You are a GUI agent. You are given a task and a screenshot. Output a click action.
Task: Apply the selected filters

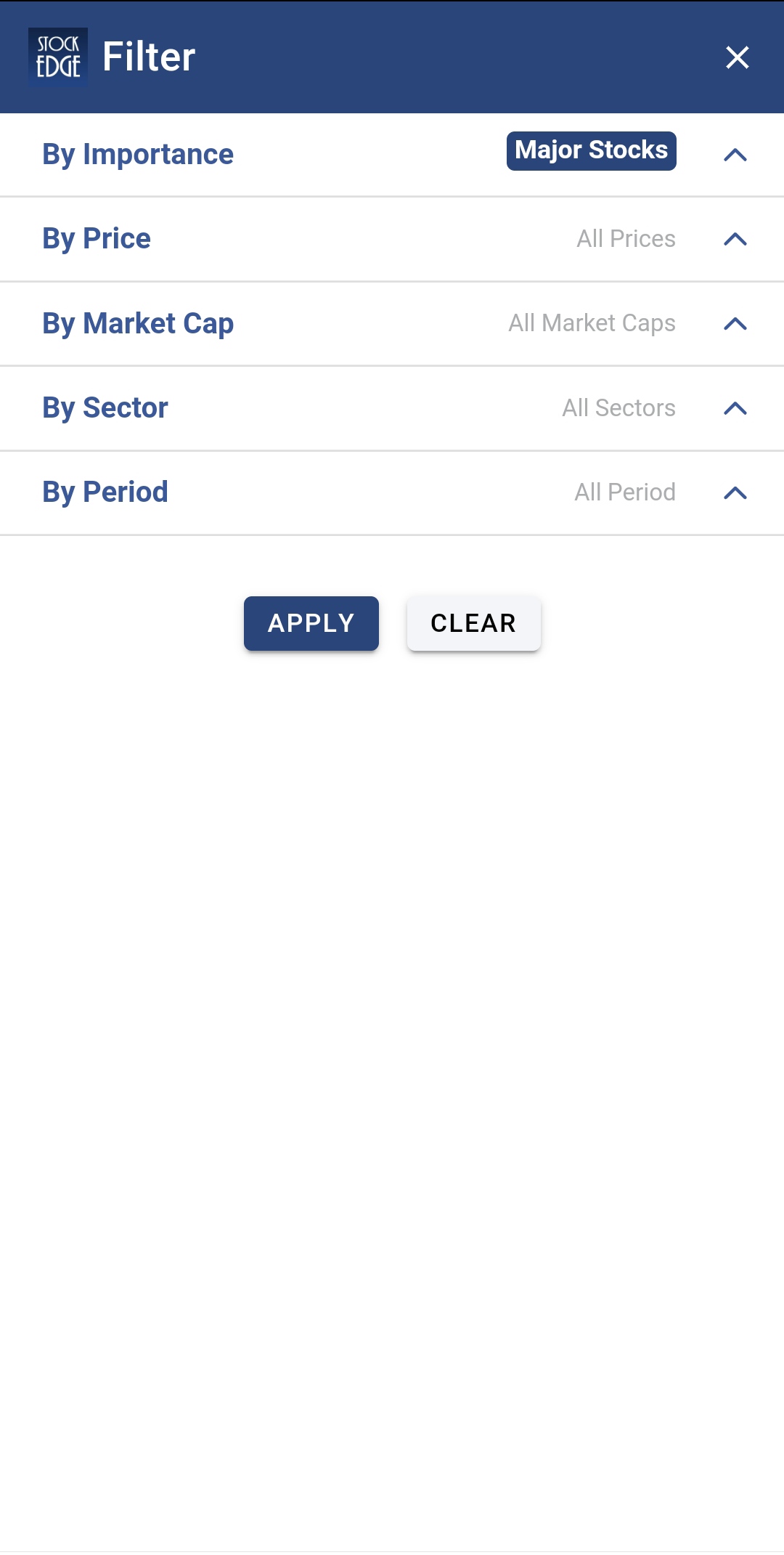point(311,623)
